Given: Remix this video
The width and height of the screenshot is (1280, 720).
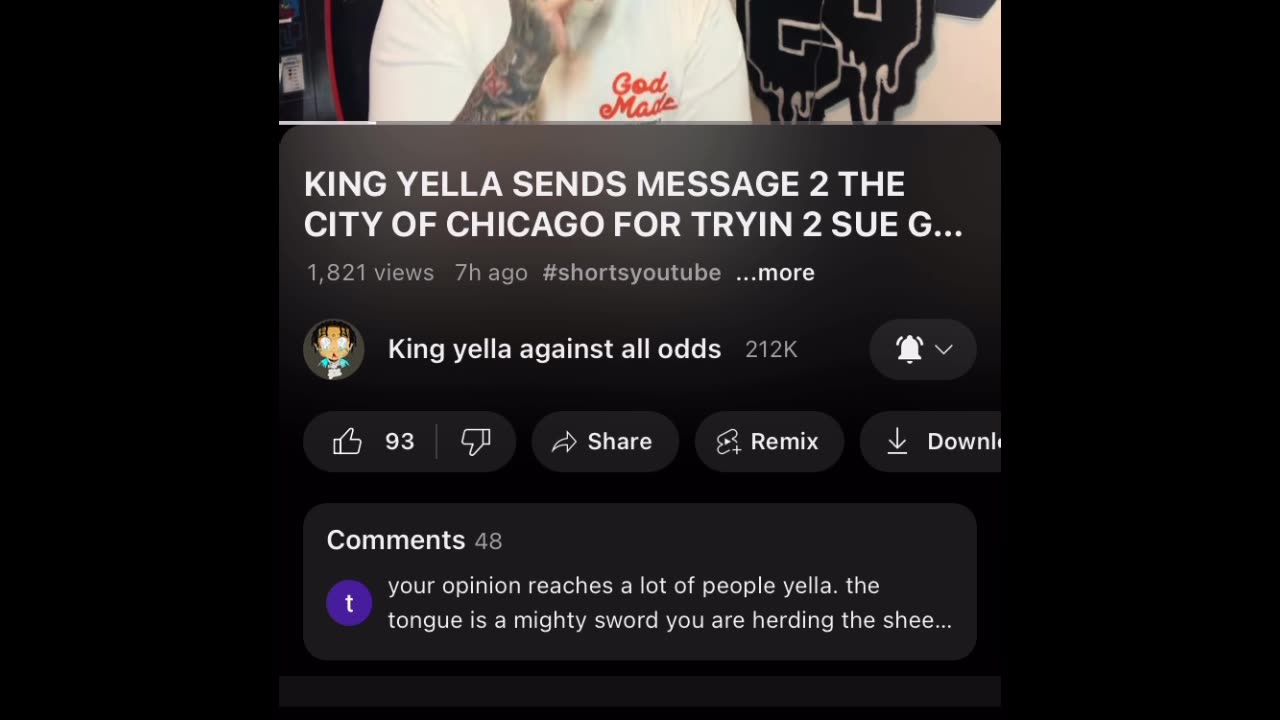Looking at the screenshot, I should pos(768,442).
